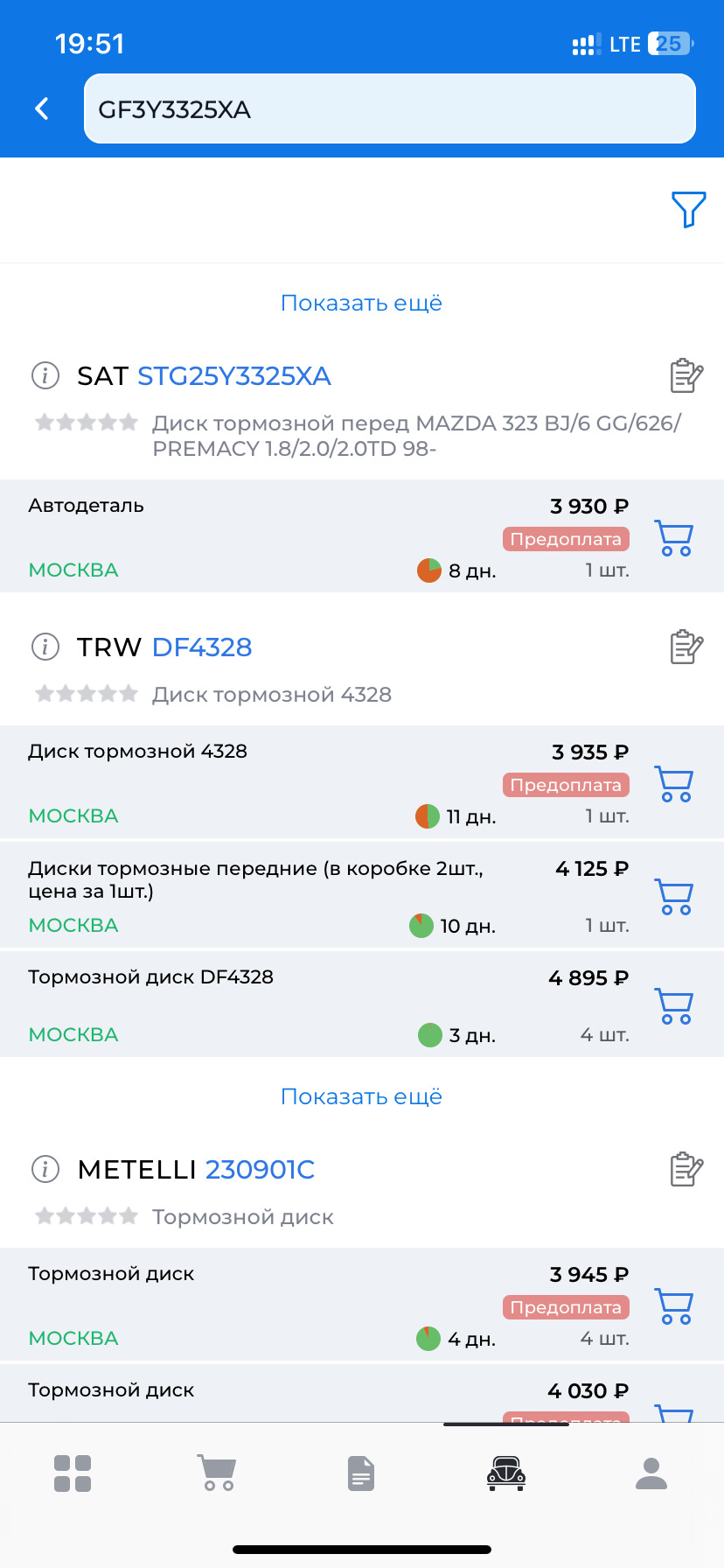The width and height of the screenshot is (724, 1568).
Task: Add the 3 945 ₽ METELLI offer to cart
Action: pos(674,1306)
